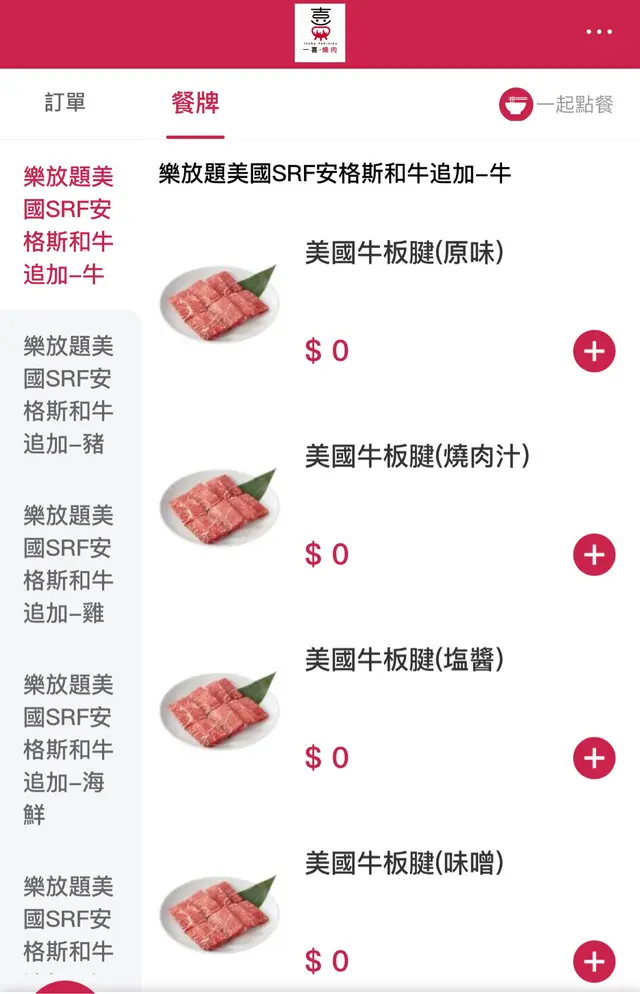Tap the 一起點餐 group order button
Image resolution: width=640 pixels, height=994 pixels.
[556, 104]
